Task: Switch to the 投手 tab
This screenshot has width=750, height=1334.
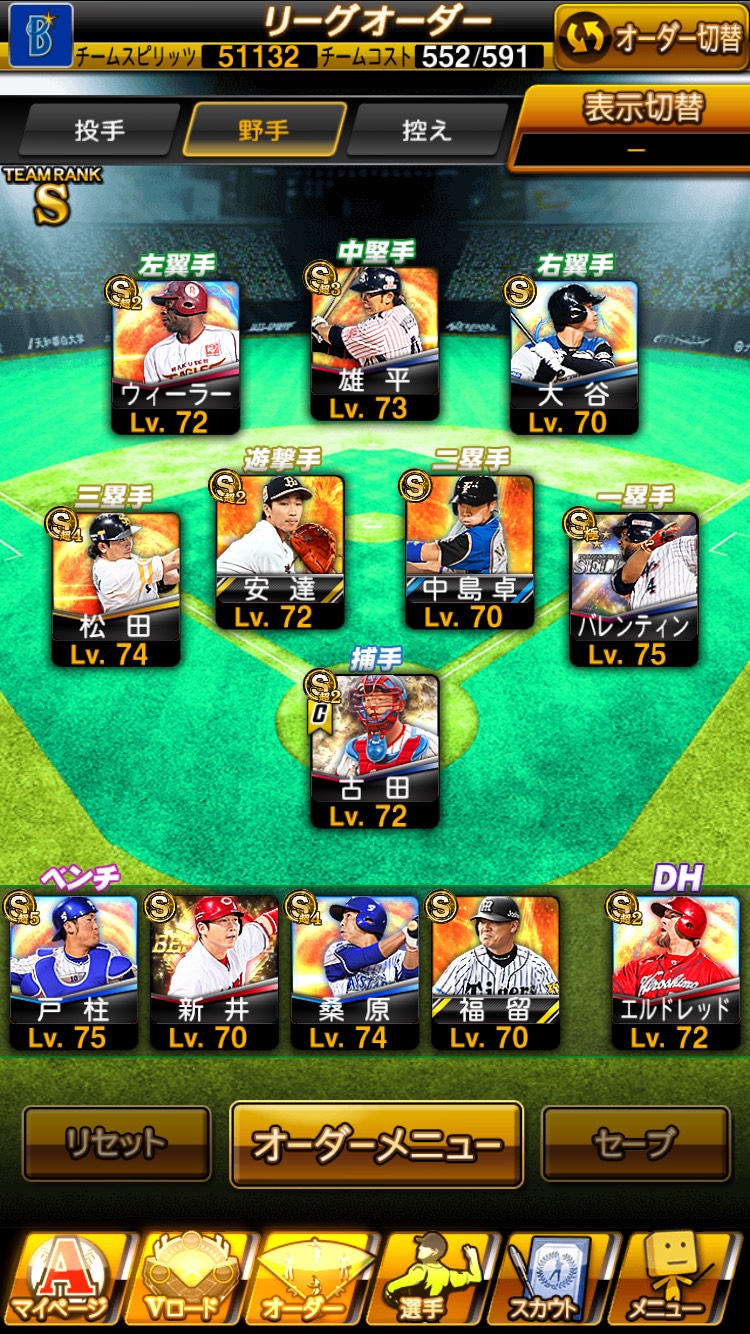Action: pos(99,130)
